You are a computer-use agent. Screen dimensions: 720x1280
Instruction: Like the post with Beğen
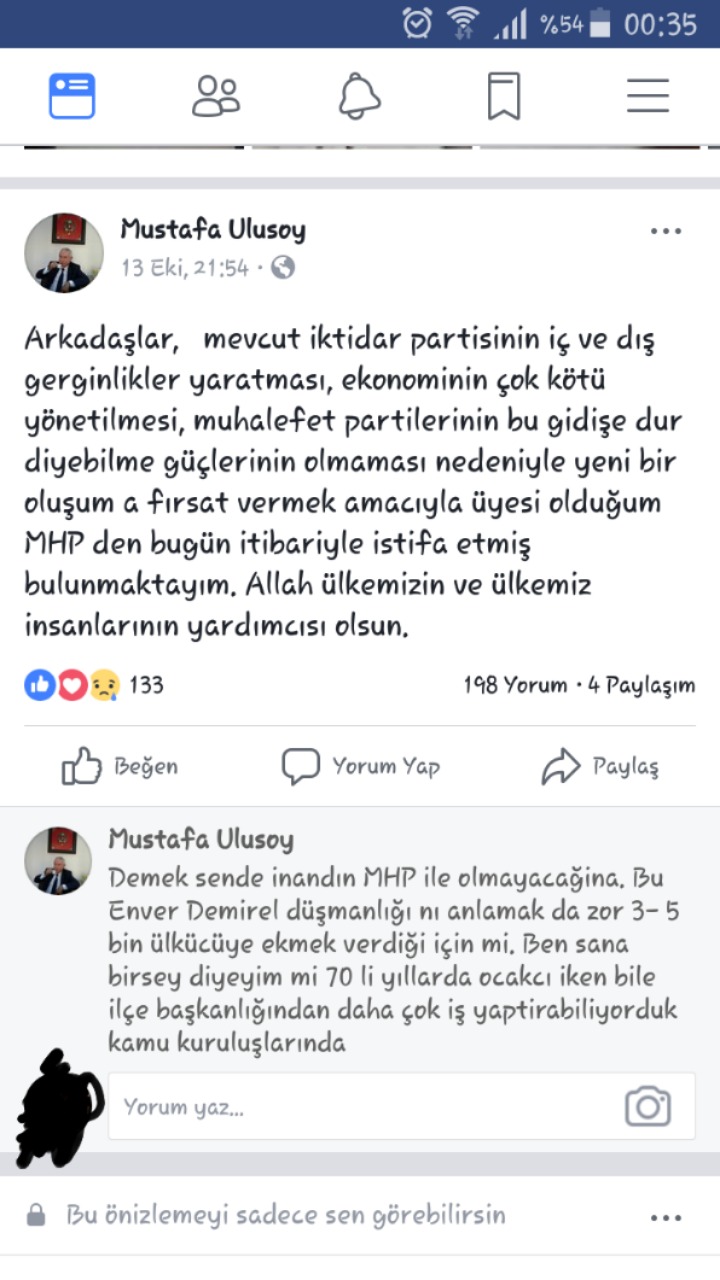120,767
